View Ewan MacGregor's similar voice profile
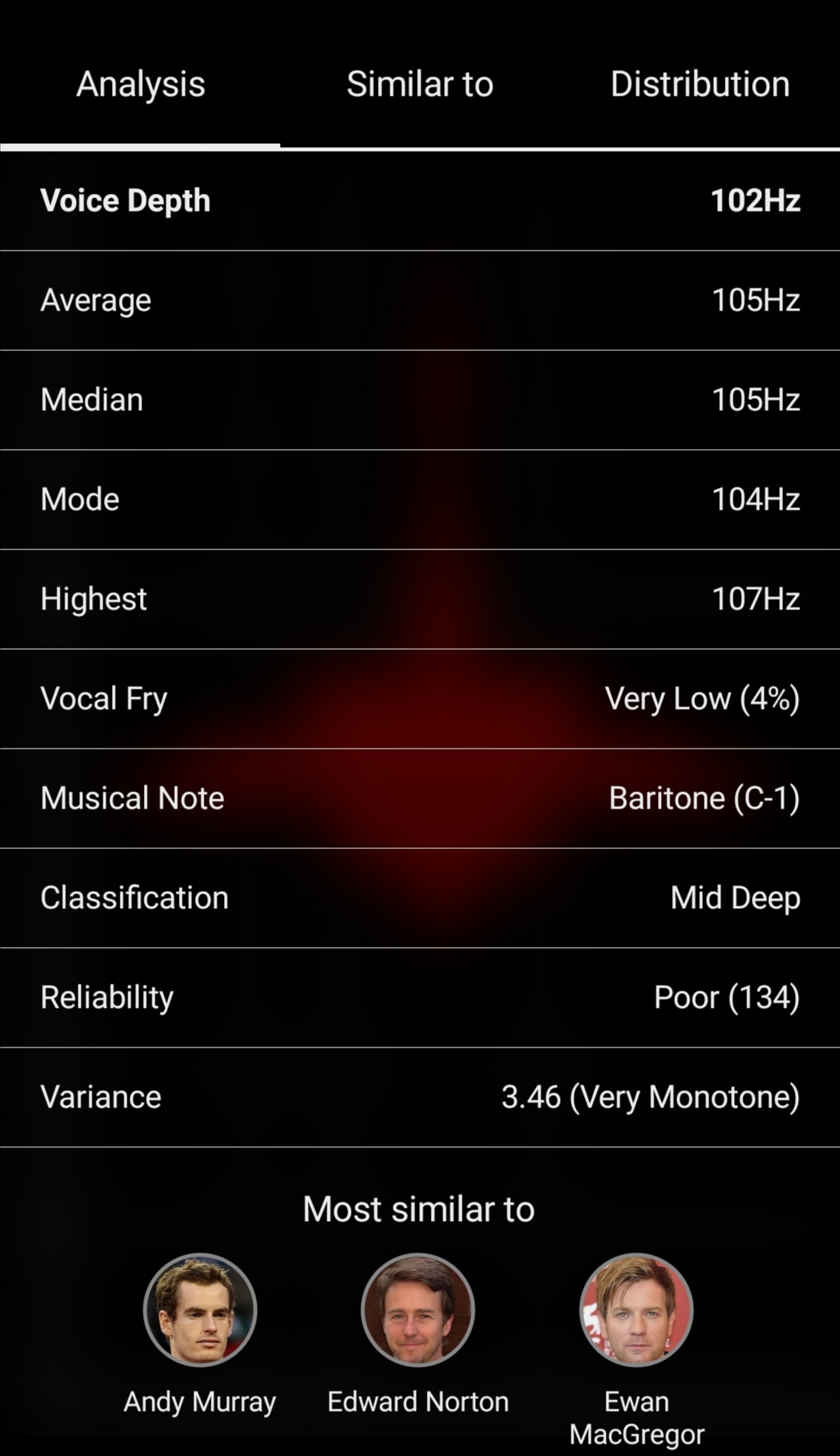 pos(636,1310)
